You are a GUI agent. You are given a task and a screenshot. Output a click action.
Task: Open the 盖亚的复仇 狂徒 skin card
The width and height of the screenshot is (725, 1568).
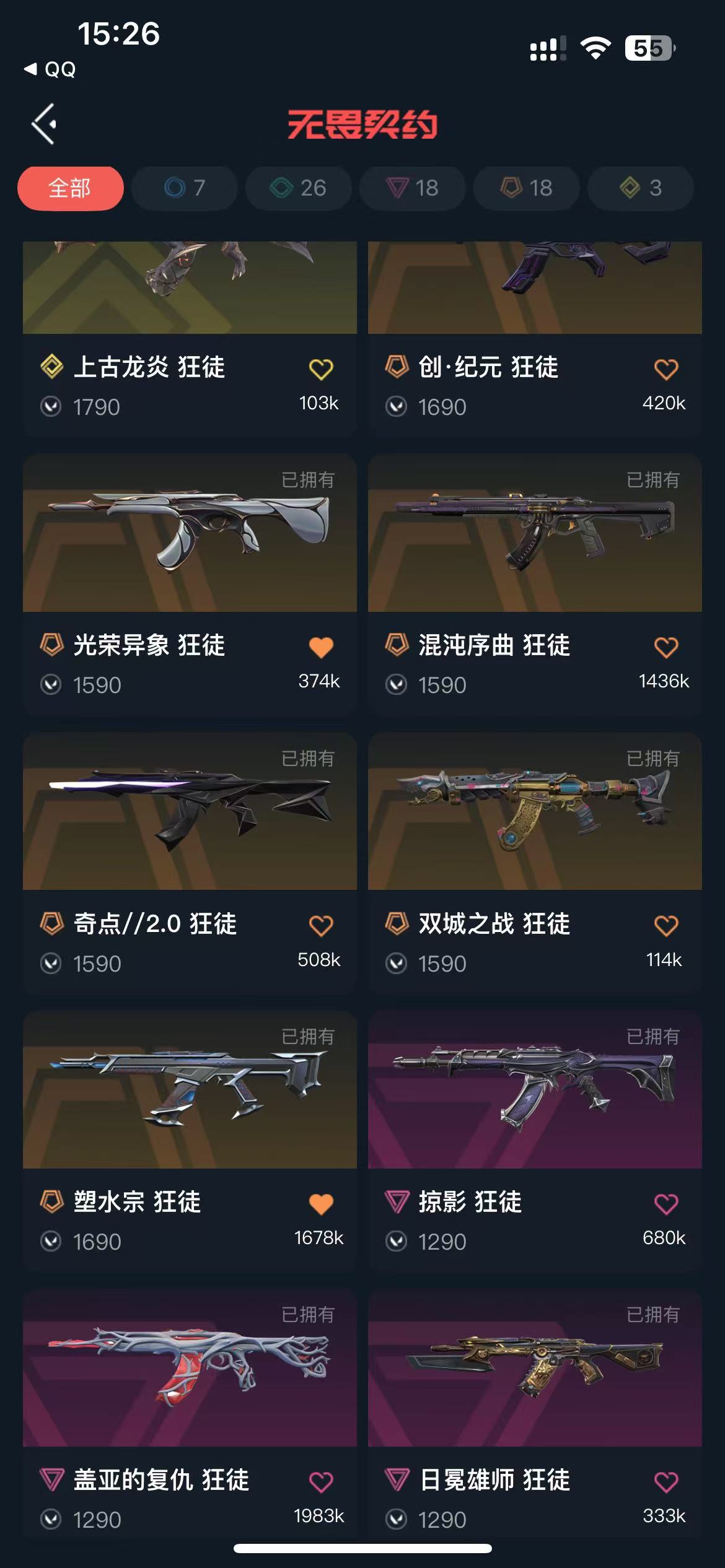tap(190, 1369)
